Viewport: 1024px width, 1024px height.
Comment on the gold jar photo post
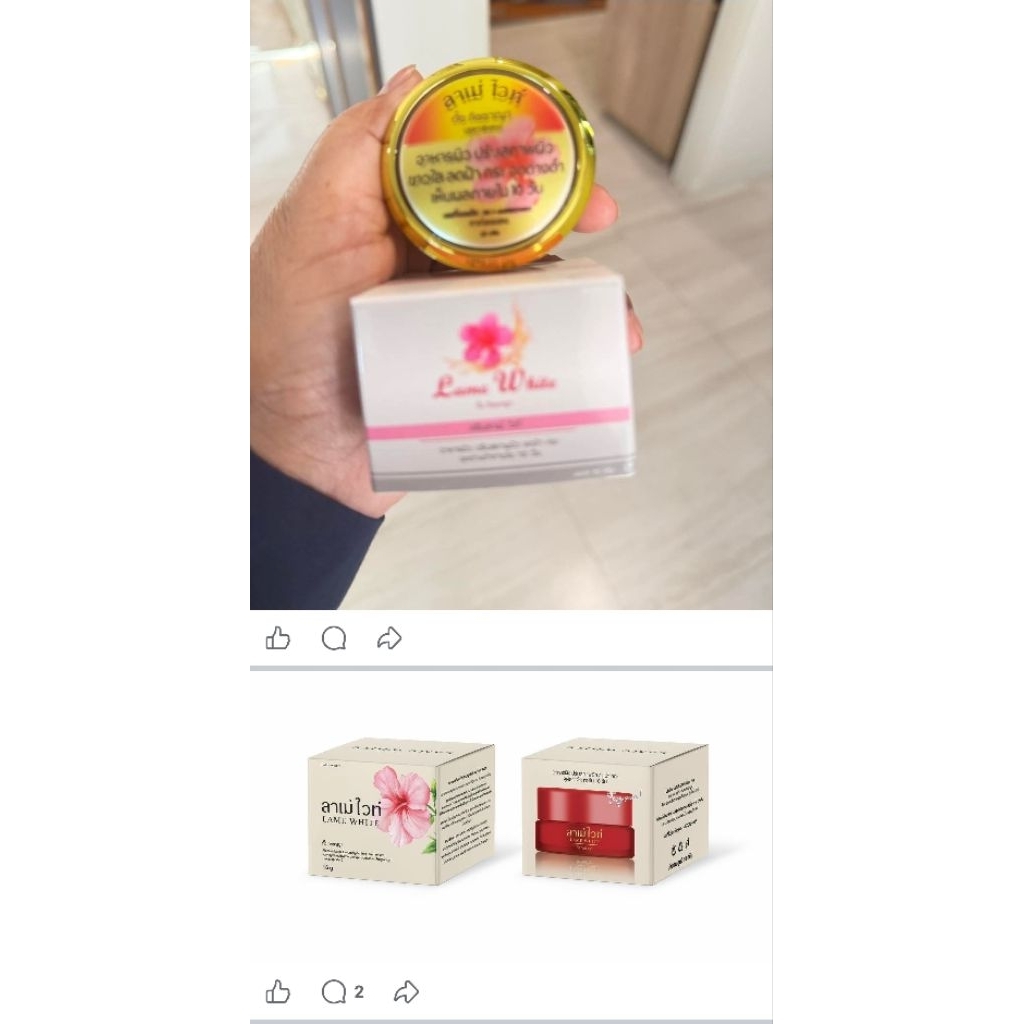(334, 638)
